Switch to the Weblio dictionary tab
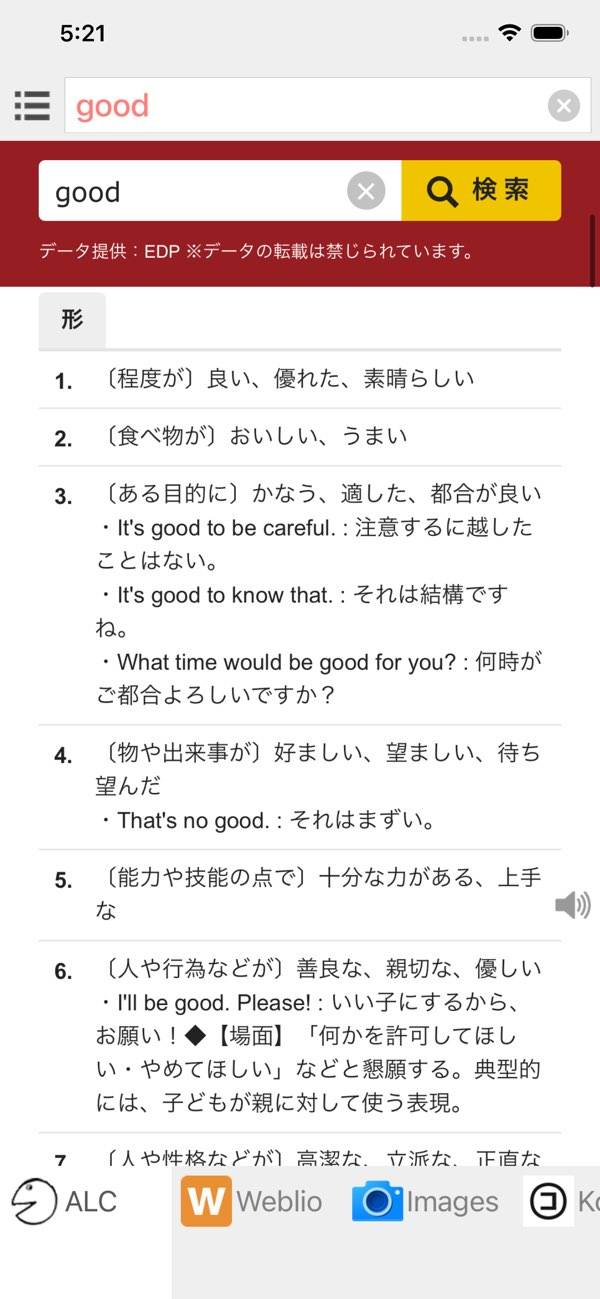 coord(252,1201)
